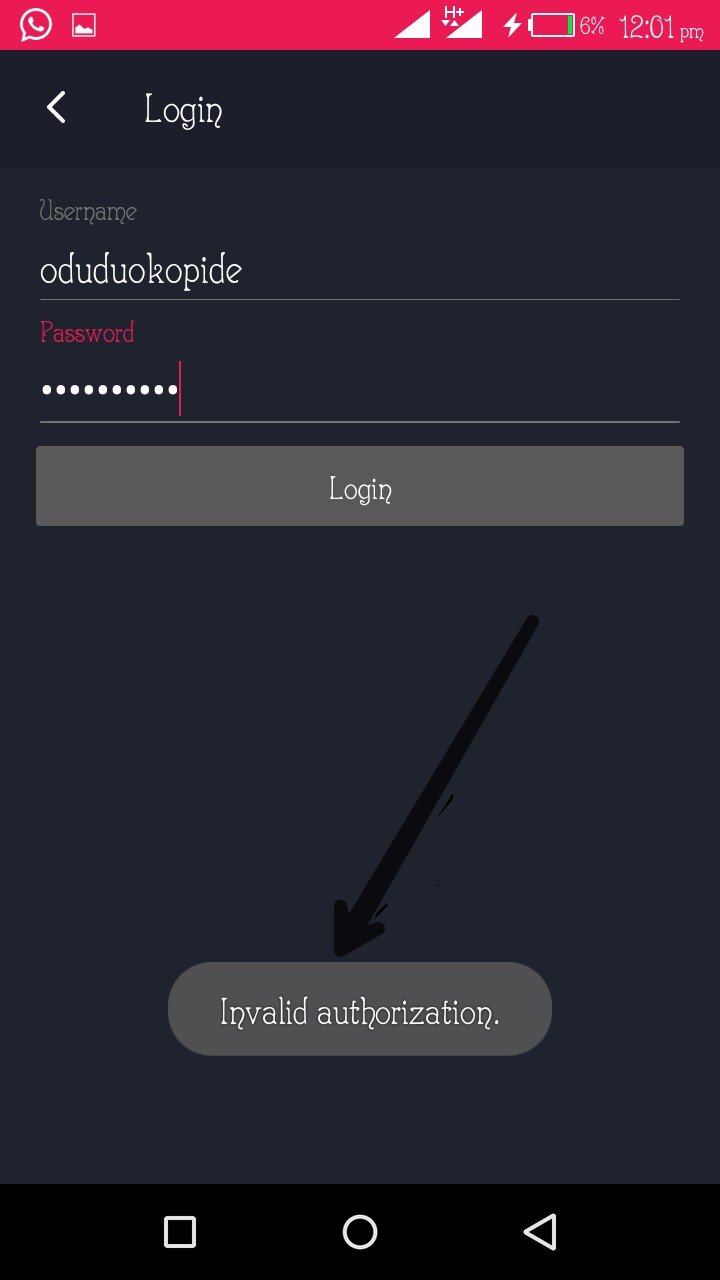Go to the home screen

(x=360, y=1232)
